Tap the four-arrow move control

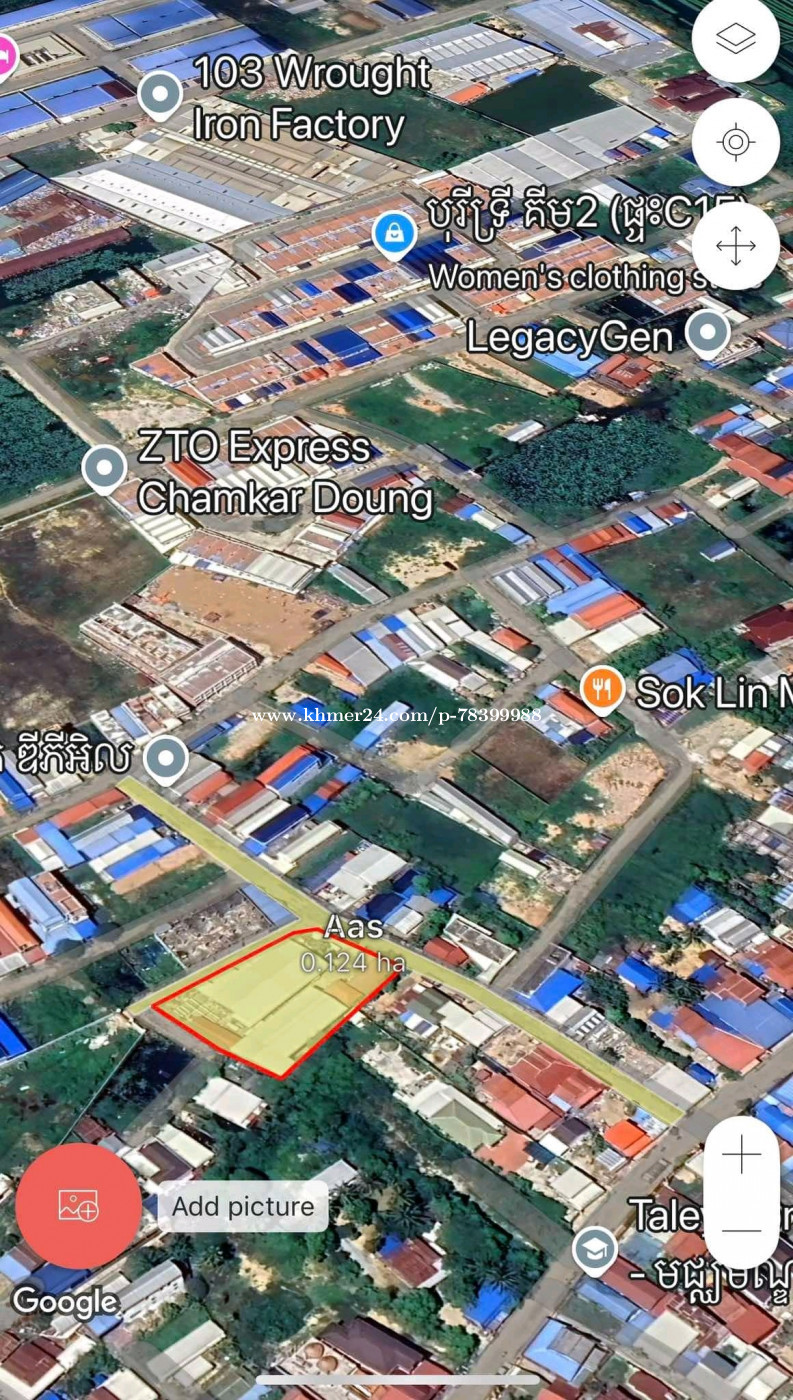pyautogui.click(x=736, y=246)
